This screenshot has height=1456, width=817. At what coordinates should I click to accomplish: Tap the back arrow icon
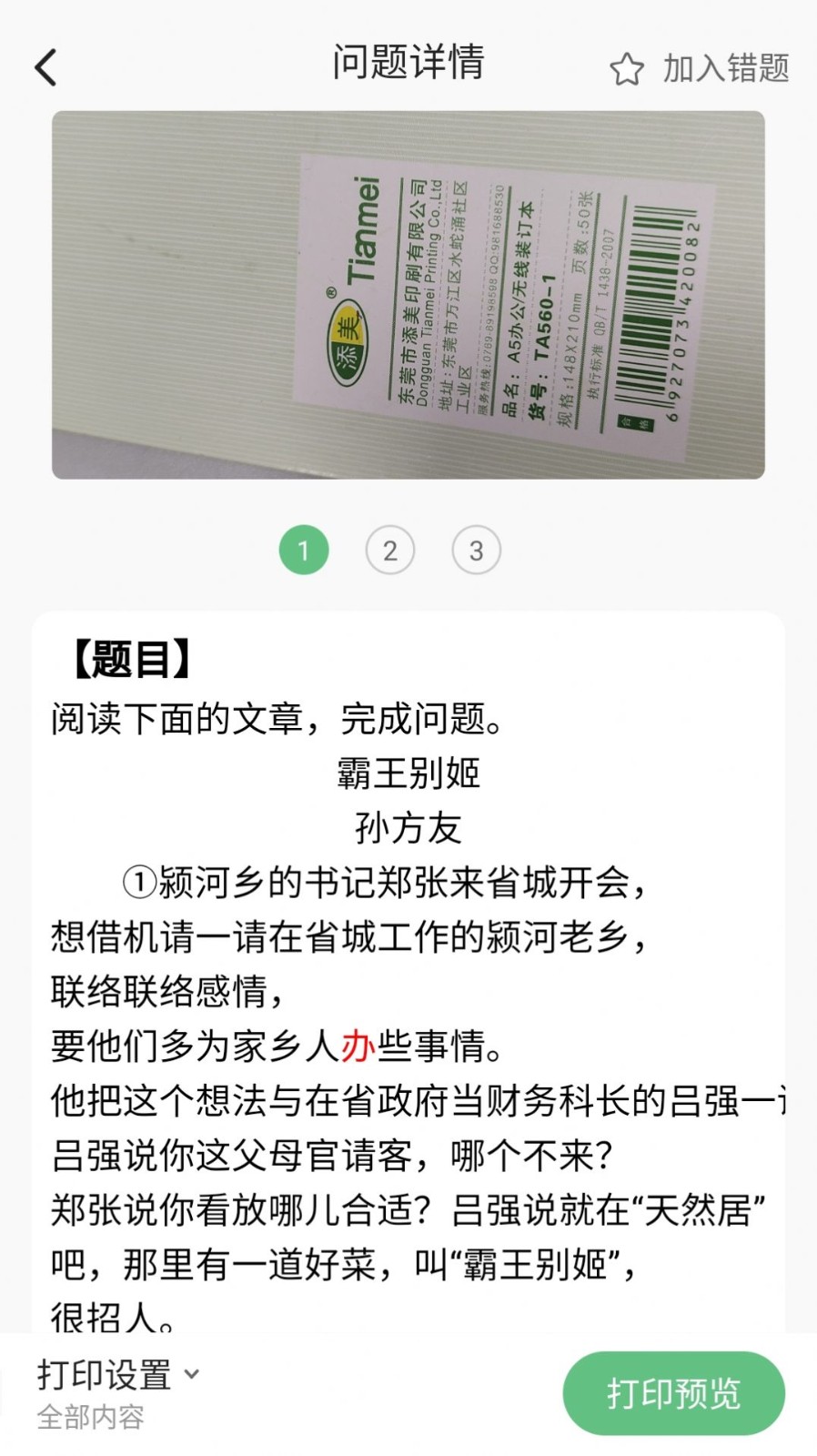point(45,66)
